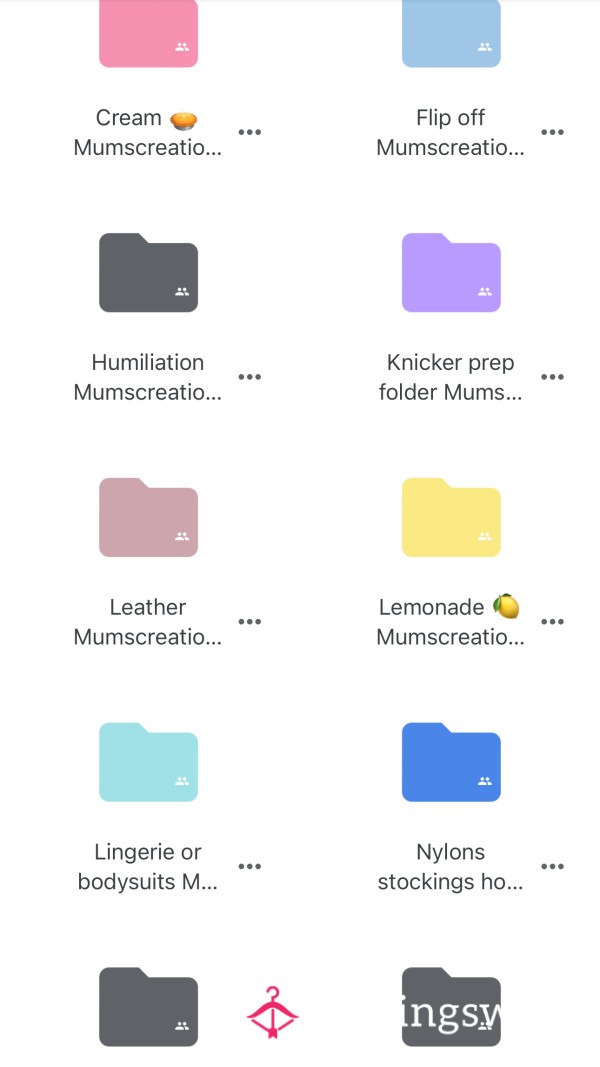The image size is (600, 1067).
Task: Open the Lemonade Mumscreatio folder
Action: (x=451, y=517)
